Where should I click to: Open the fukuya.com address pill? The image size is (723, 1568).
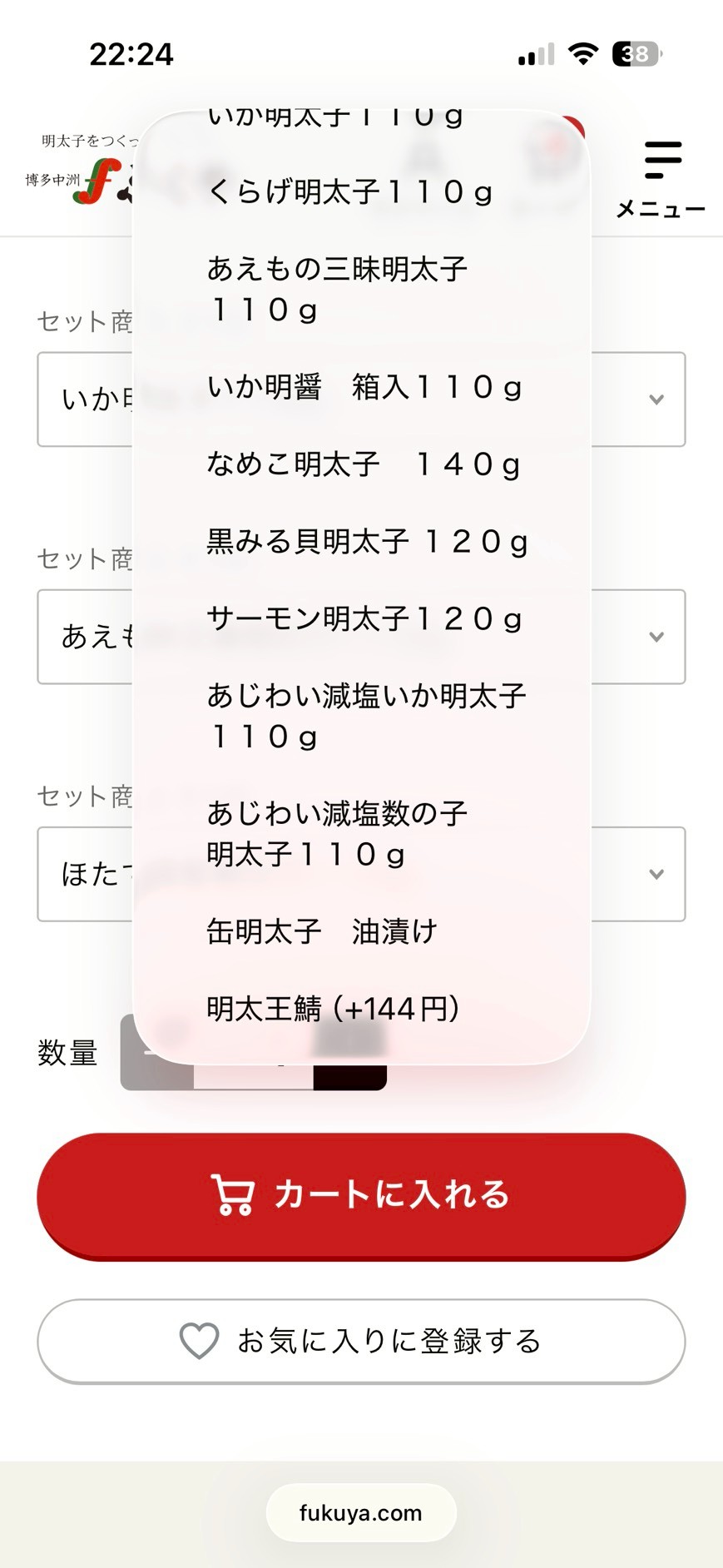coord(361,1512)
